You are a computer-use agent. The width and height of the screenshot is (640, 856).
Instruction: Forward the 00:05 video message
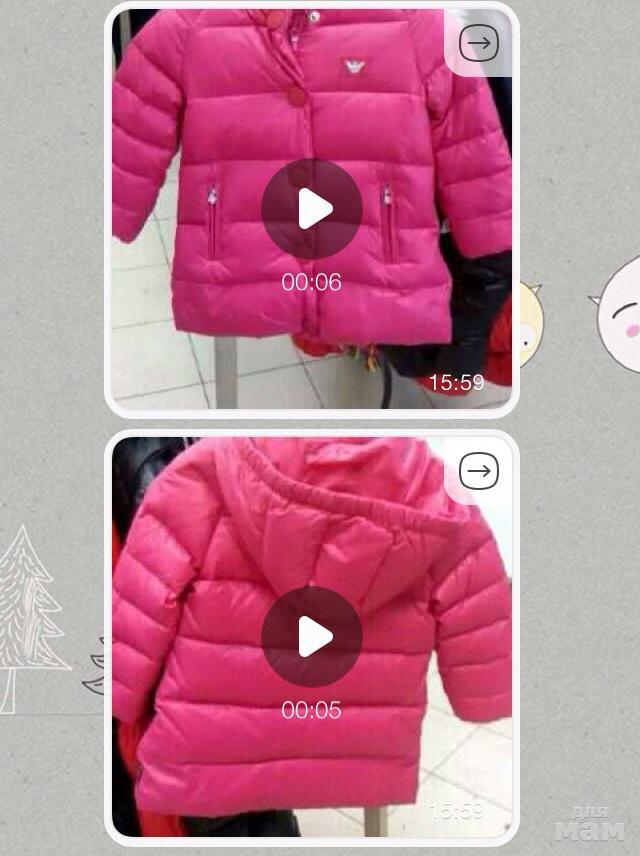click(479, 471)
